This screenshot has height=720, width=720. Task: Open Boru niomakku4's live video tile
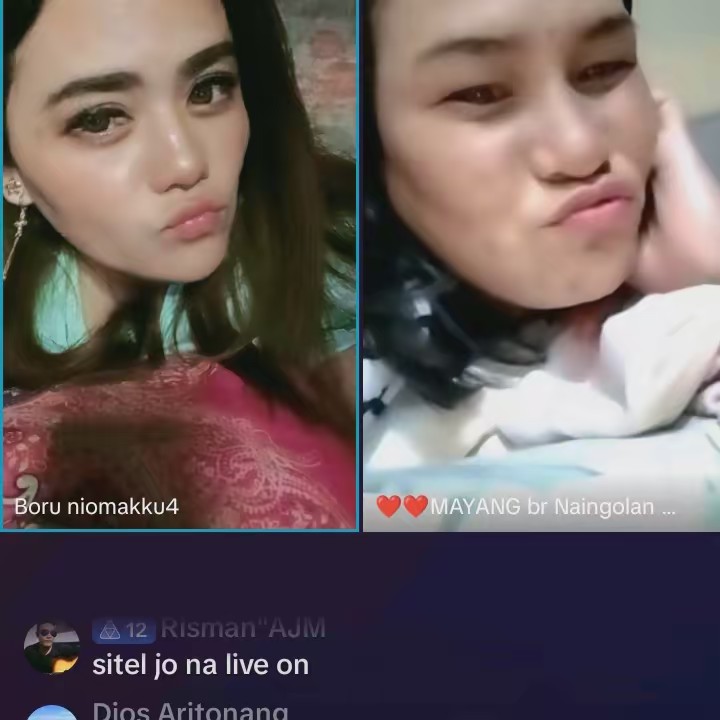coord(180,265)
